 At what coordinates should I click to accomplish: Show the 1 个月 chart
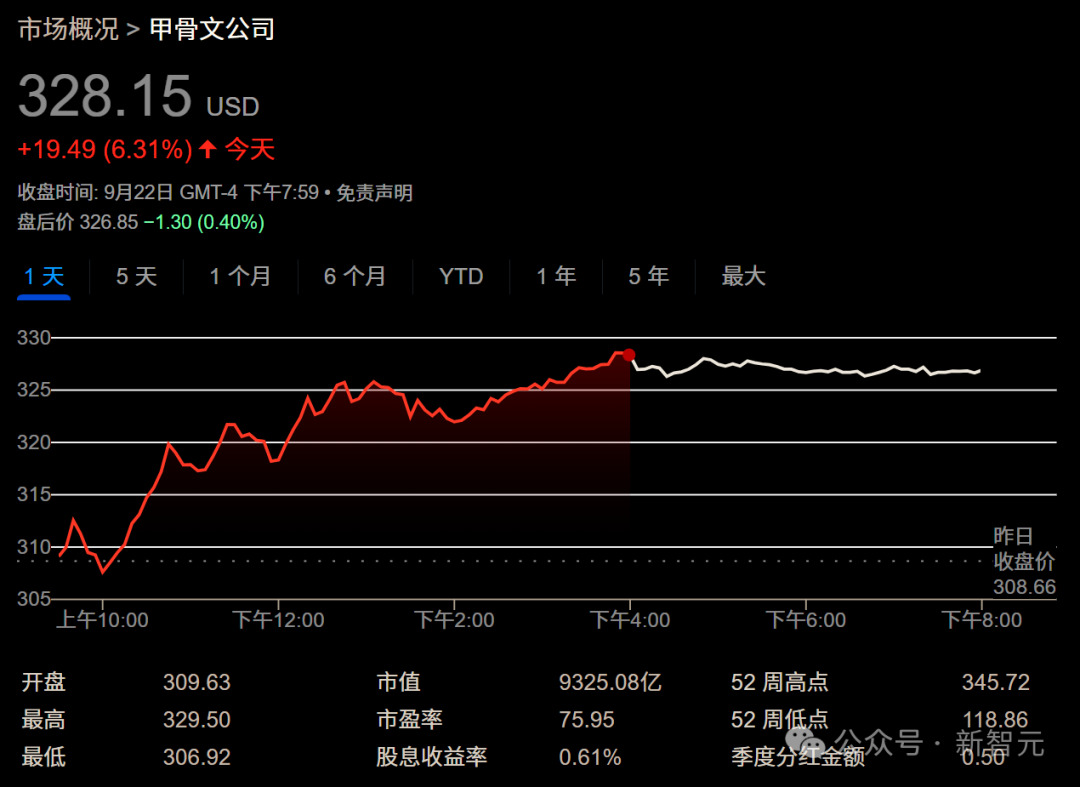[x=240, y=276]
